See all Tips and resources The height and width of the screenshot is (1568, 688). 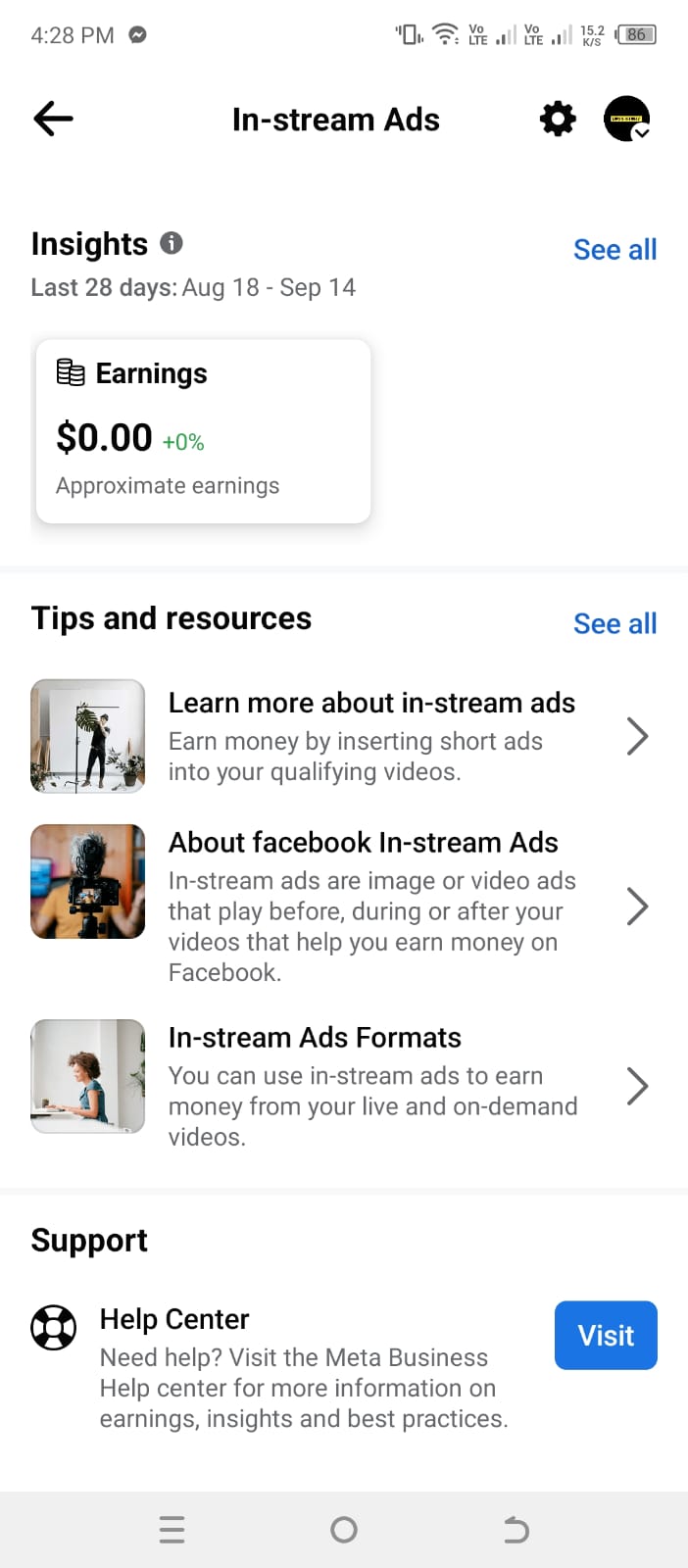point(614,624)
